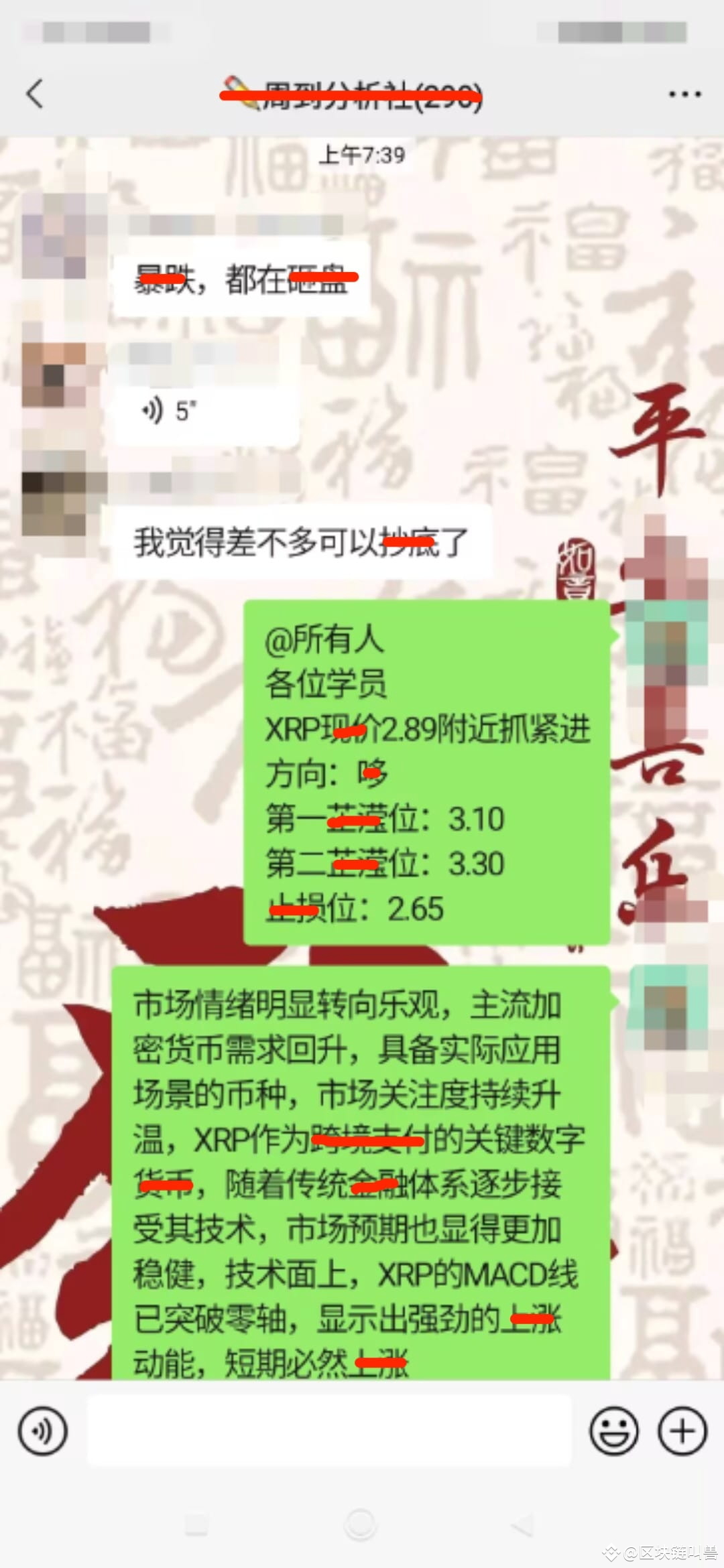Go back from the group chat

pos(35,94)
